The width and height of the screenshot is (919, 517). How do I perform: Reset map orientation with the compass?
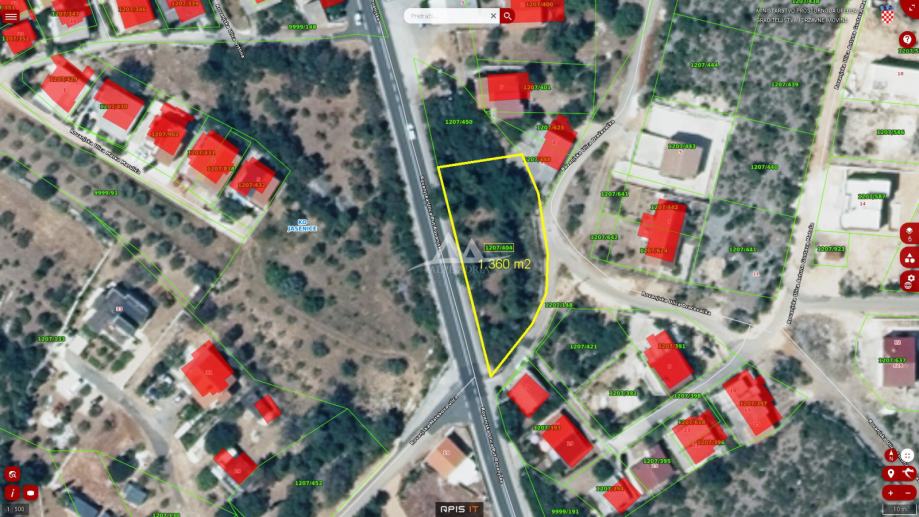(x=891, y=455)
